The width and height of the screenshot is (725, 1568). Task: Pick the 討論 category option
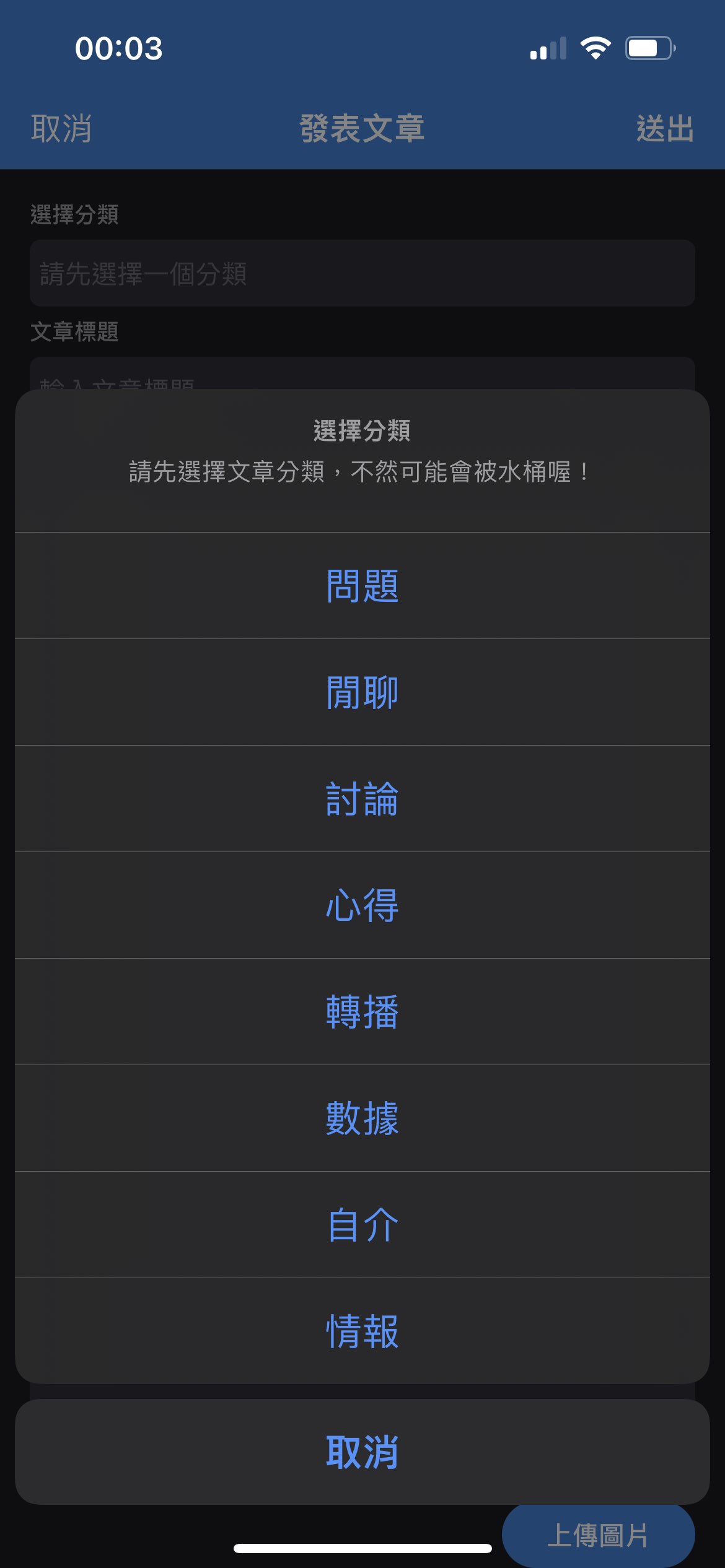[362, 799]
